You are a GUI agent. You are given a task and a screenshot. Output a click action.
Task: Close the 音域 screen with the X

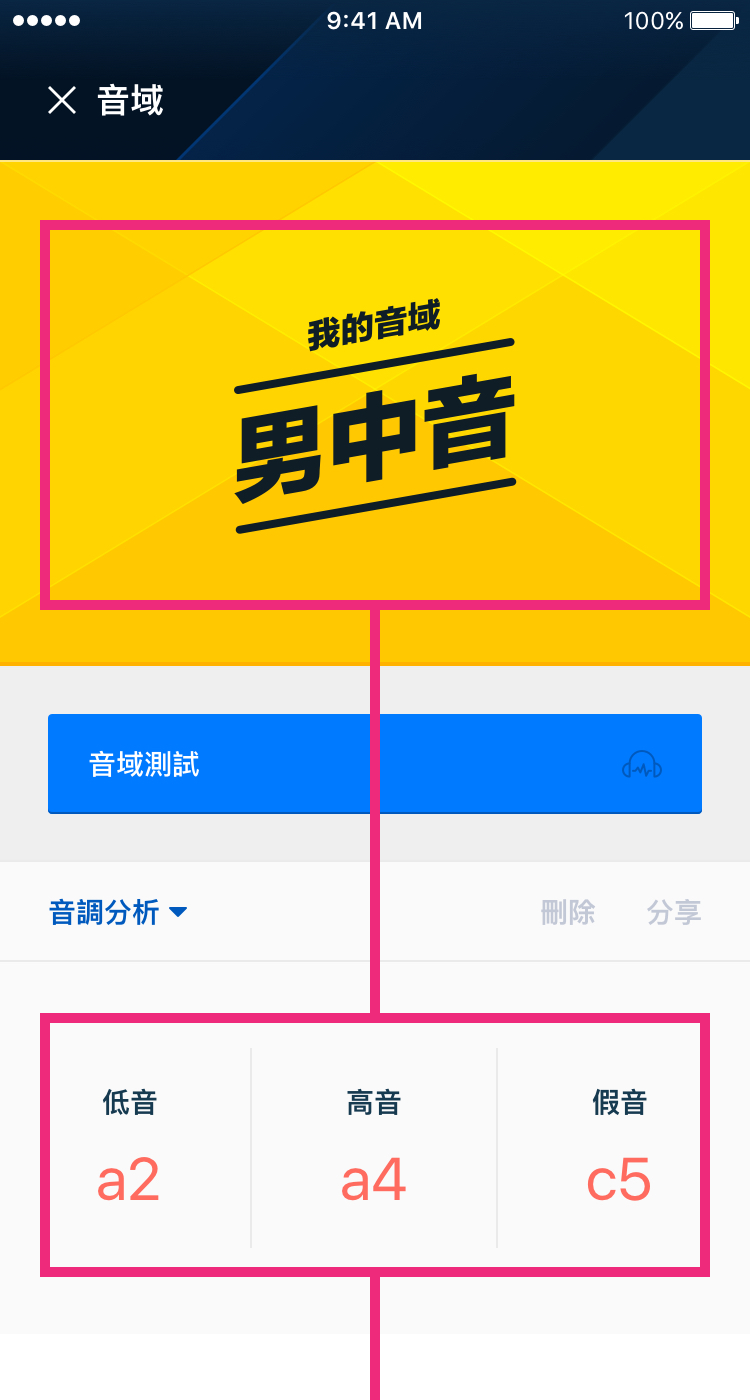click(62, 100)
